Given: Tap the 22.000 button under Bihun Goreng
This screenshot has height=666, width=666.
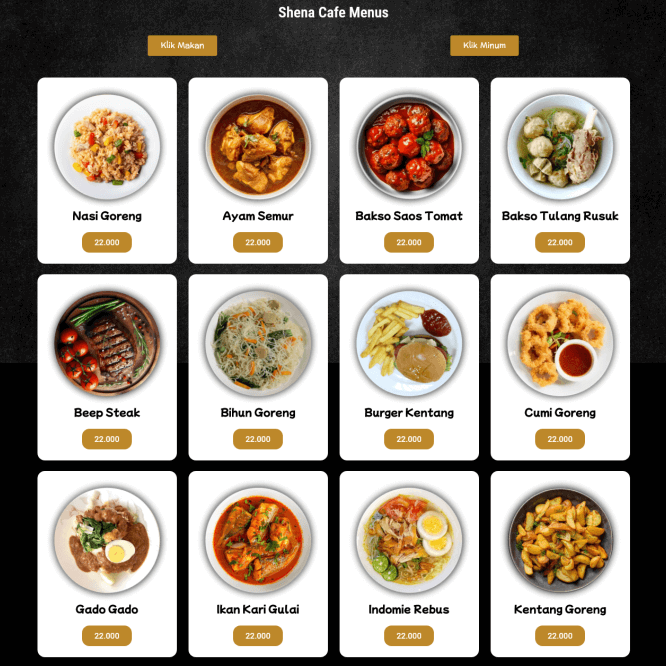Looking at the screenshot, I should pos(258,439).
